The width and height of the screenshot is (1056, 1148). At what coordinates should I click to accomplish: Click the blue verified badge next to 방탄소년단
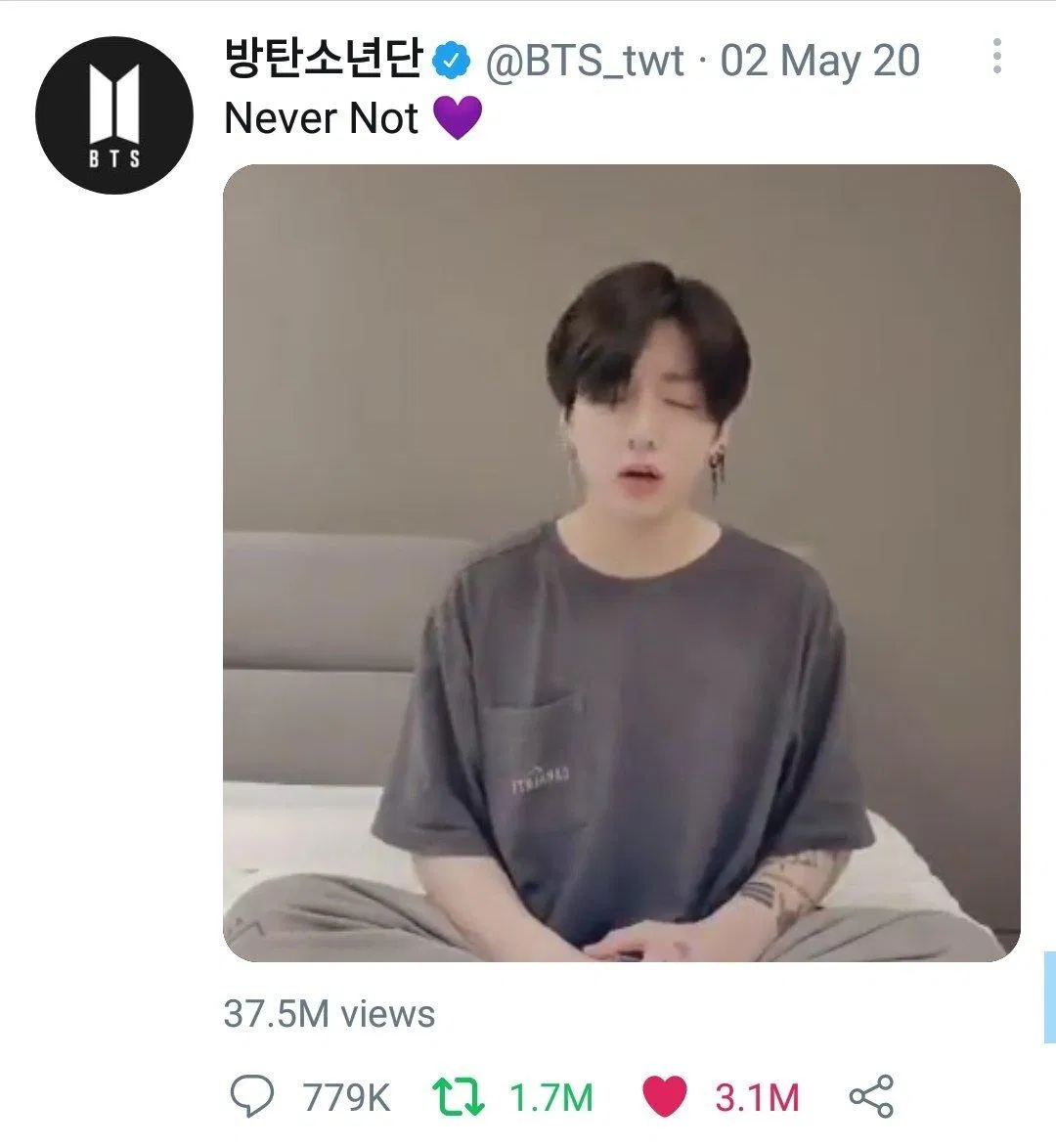click(452, 61)
